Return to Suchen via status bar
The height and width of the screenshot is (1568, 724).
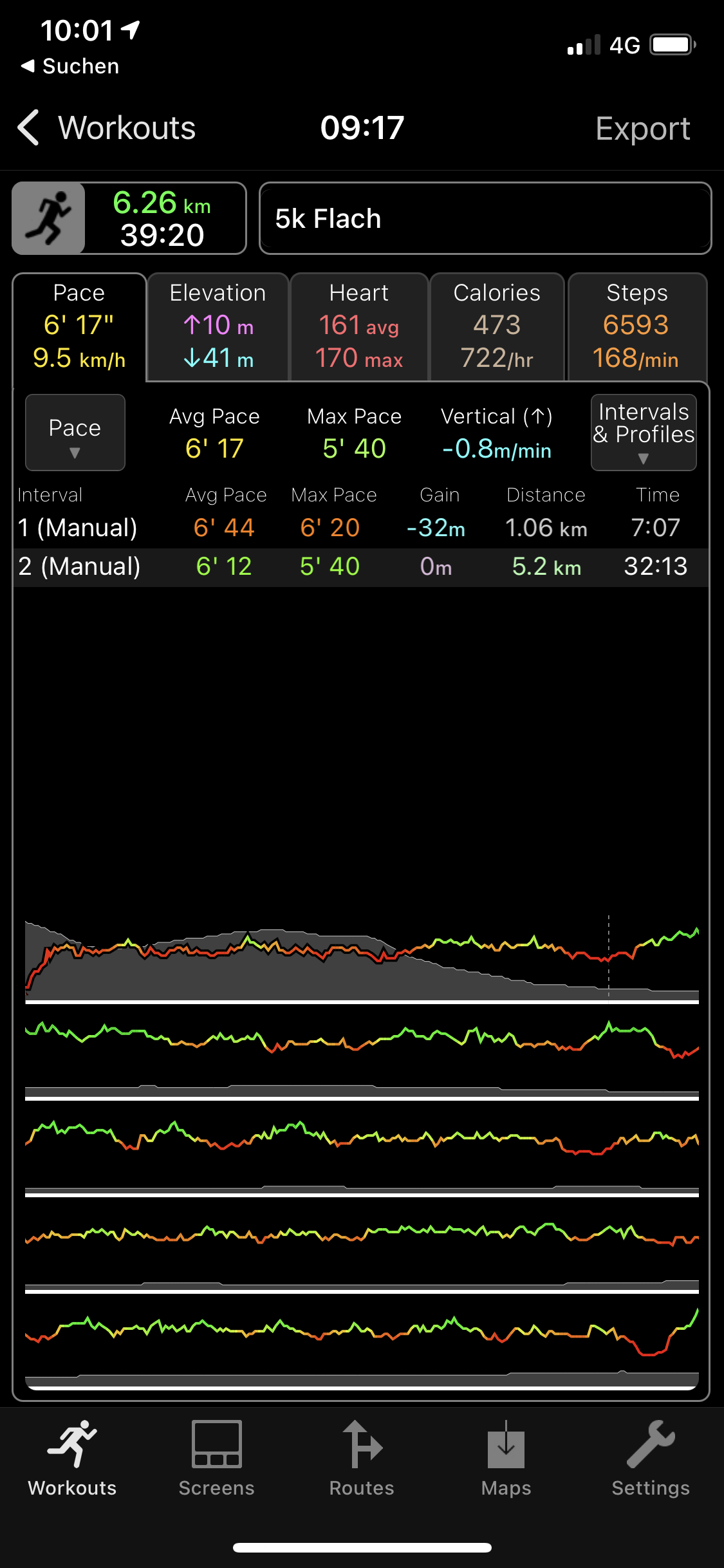pyautogui.click(x=70, y=66)
